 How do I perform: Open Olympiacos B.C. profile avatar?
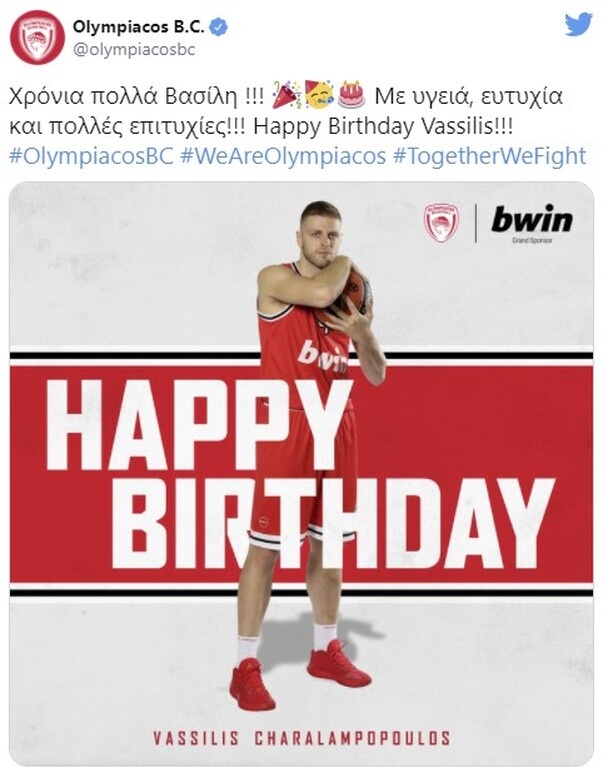38,37
